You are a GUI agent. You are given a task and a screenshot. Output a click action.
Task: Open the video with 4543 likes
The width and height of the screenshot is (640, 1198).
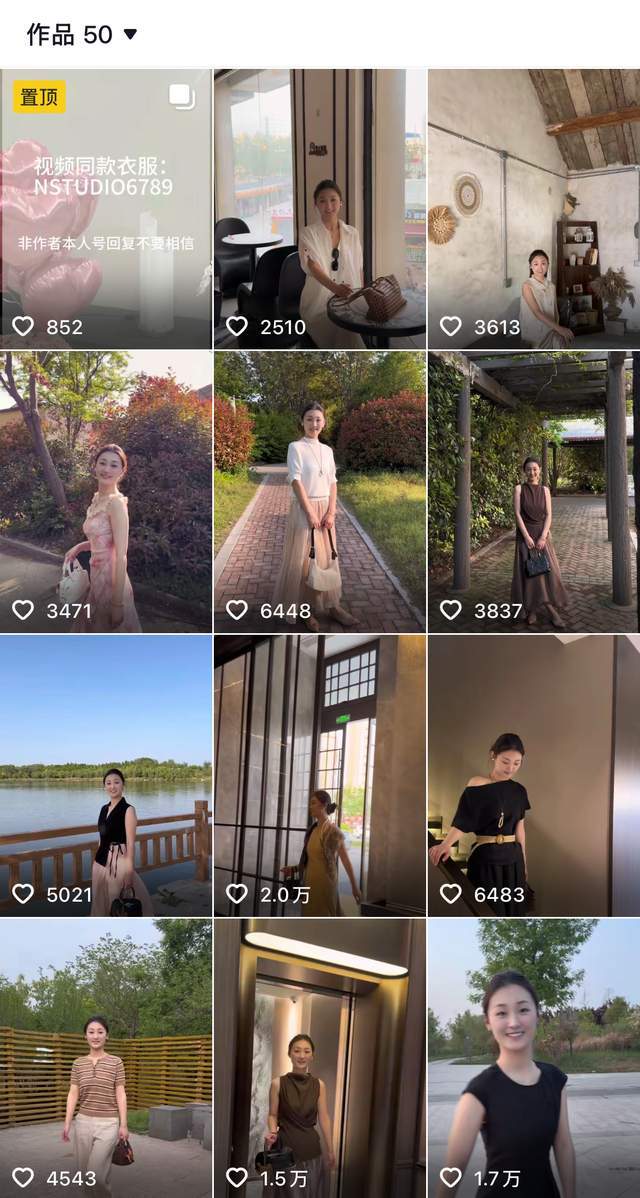[105, 1058]
